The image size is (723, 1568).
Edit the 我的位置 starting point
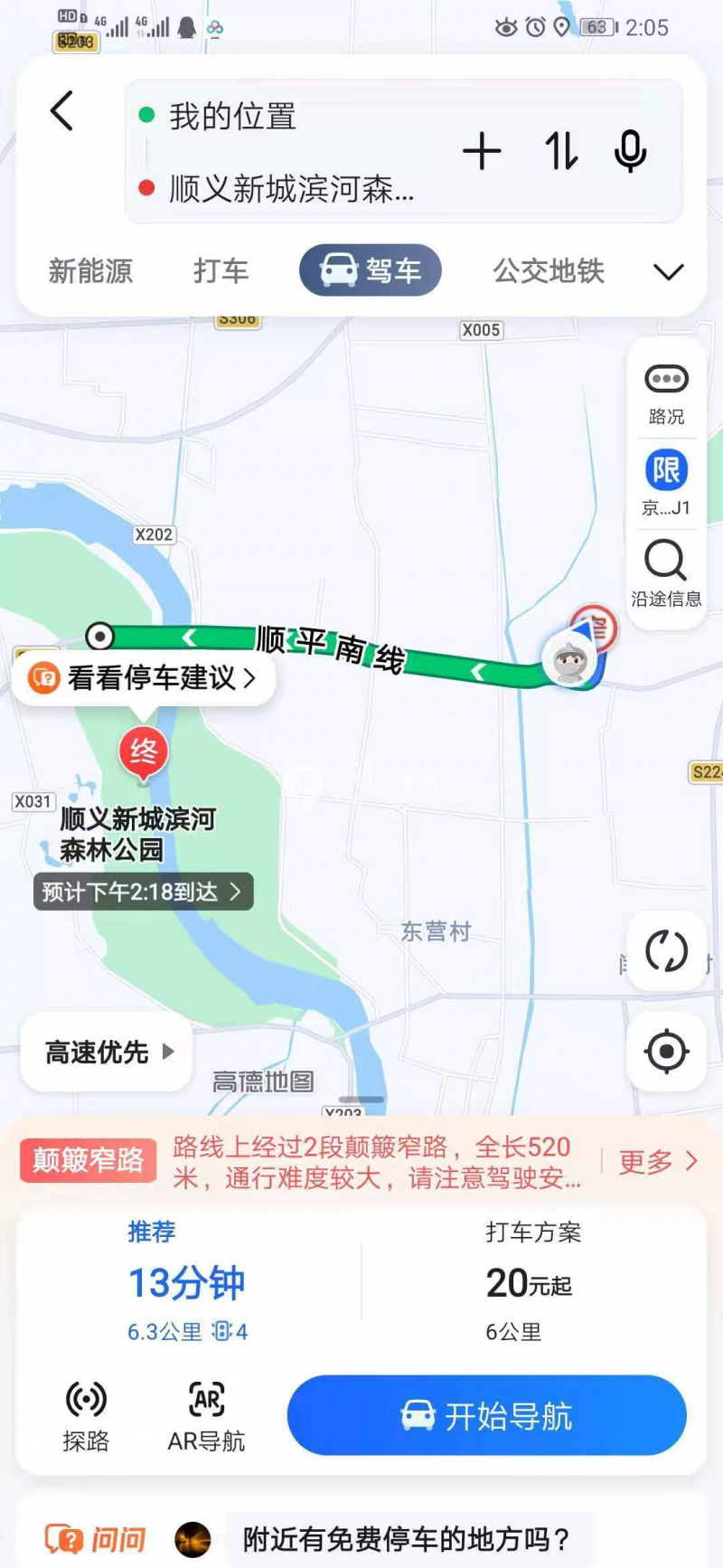[x=233, y=117]
